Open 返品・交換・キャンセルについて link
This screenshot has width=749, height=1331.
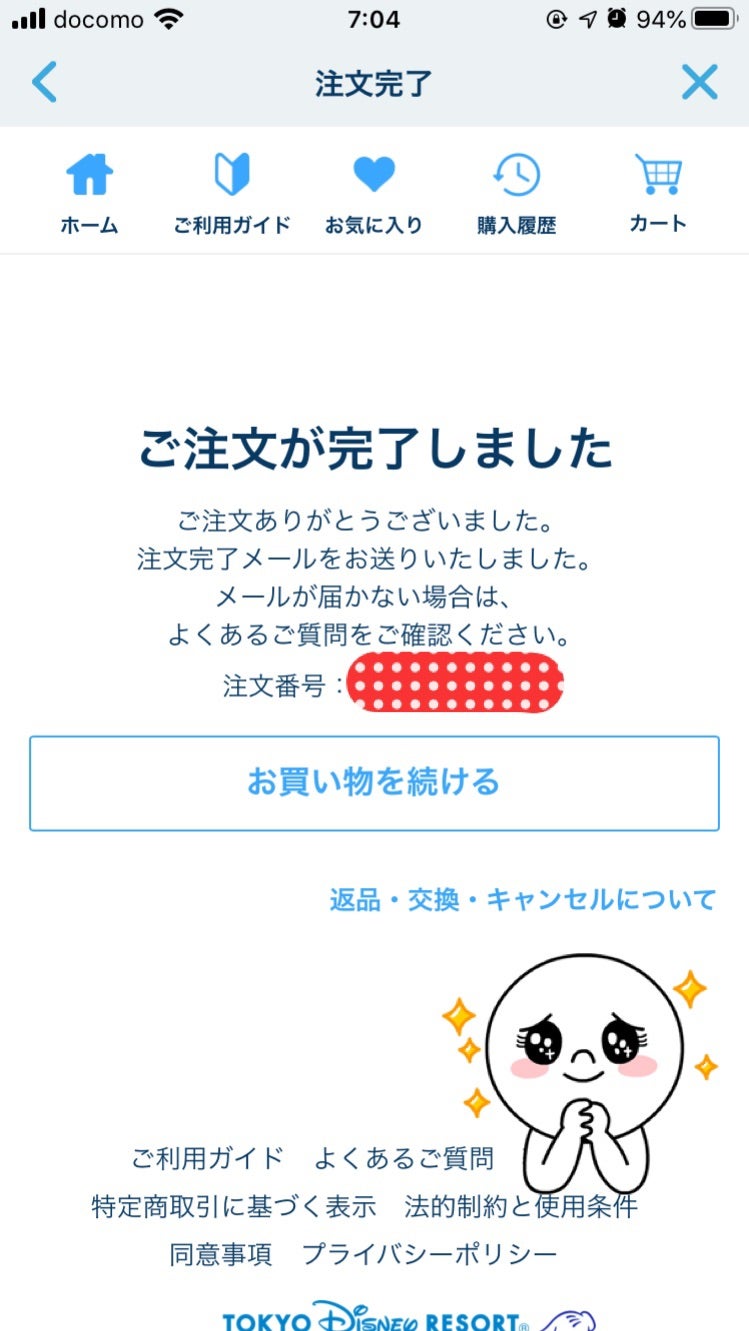tap(522, 900)
